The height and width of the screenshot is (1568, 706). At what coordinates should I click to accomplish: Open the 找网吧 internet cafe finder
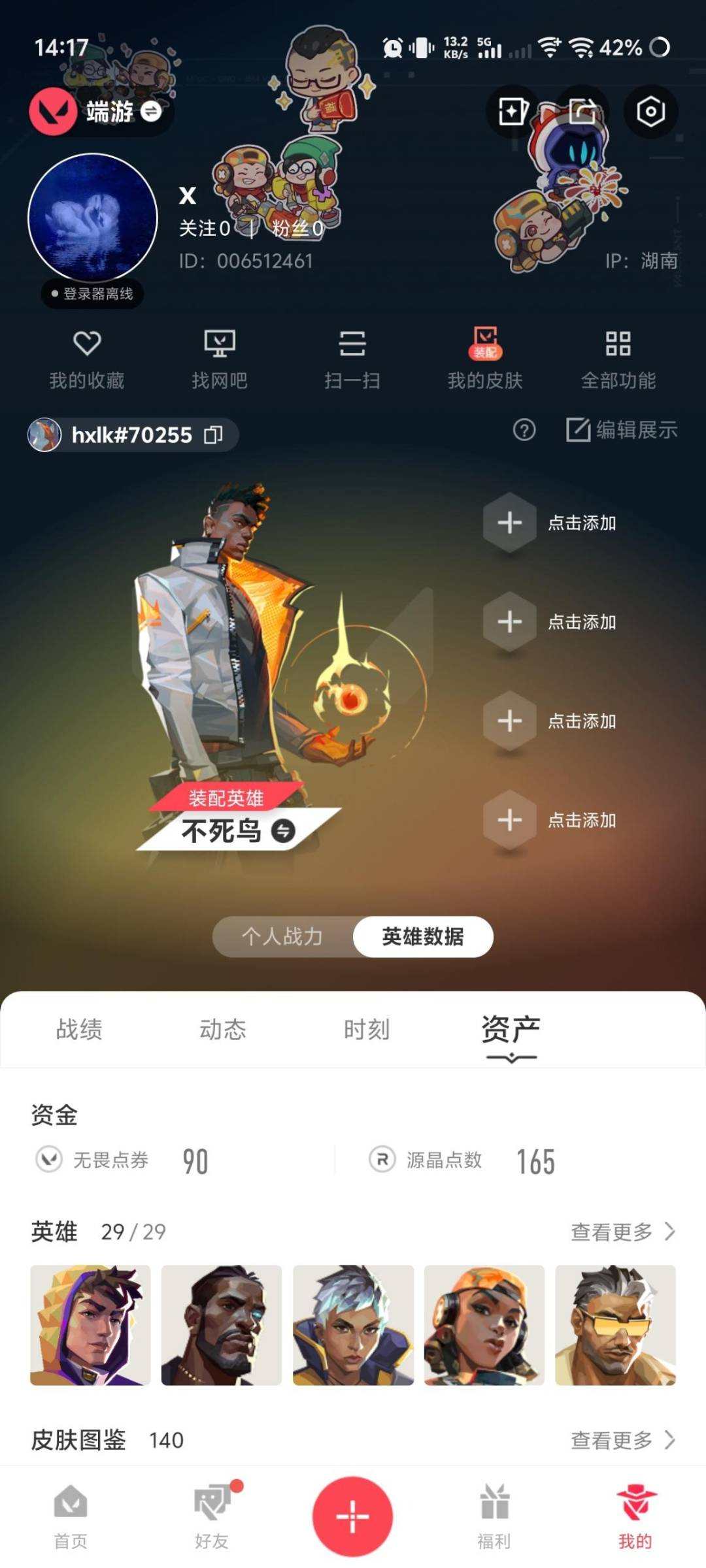point(220,356)
